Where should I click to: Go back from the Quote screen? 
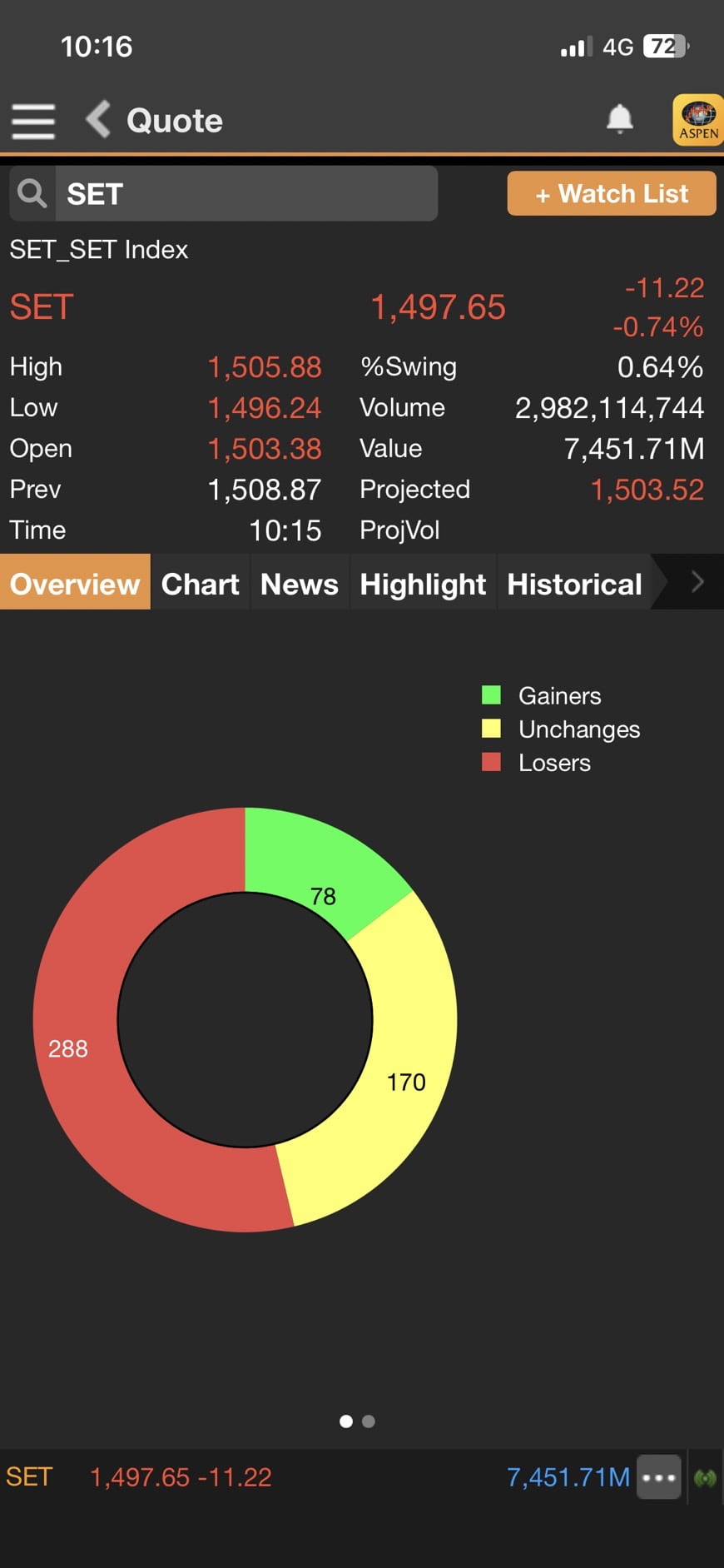98,119
